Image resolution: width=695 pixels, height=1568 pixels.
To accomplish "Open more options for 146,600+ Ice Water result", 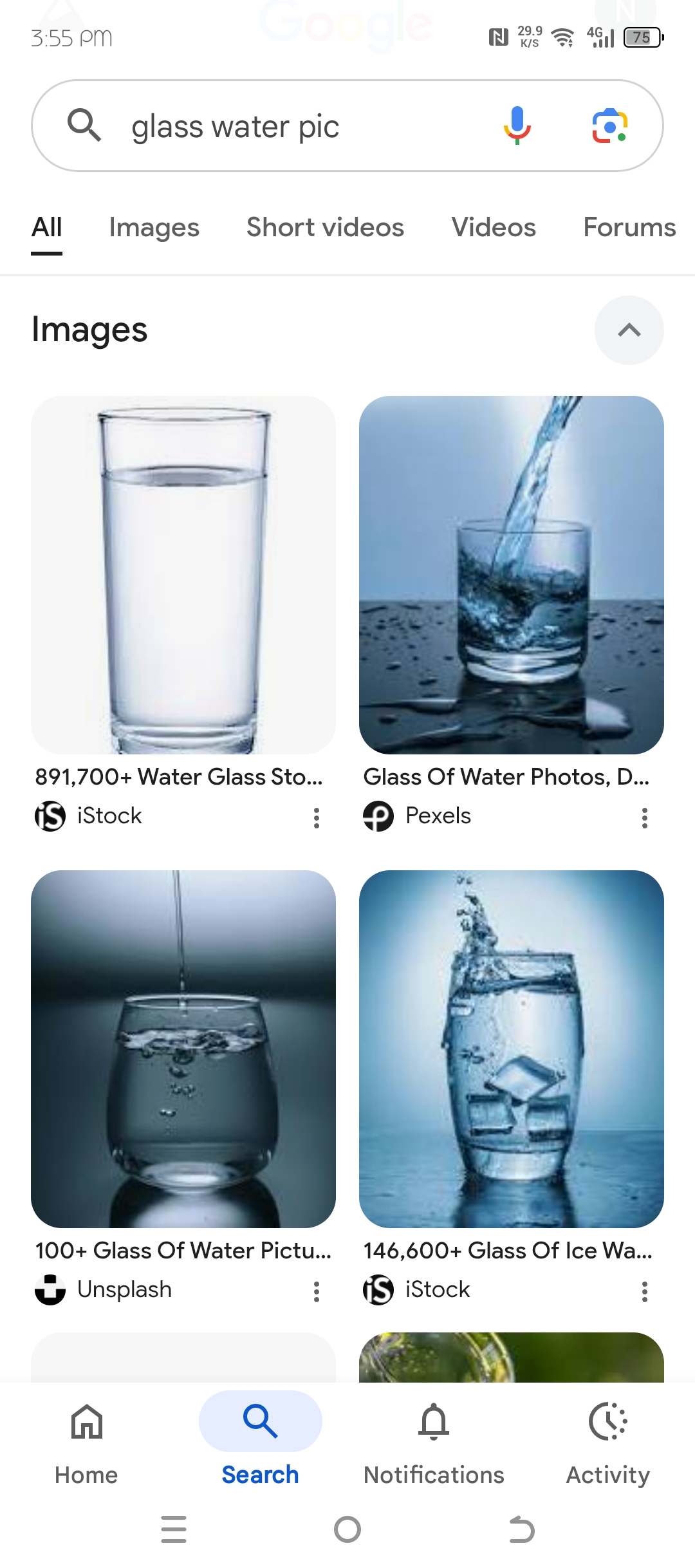I will (x=644, y=1291).
